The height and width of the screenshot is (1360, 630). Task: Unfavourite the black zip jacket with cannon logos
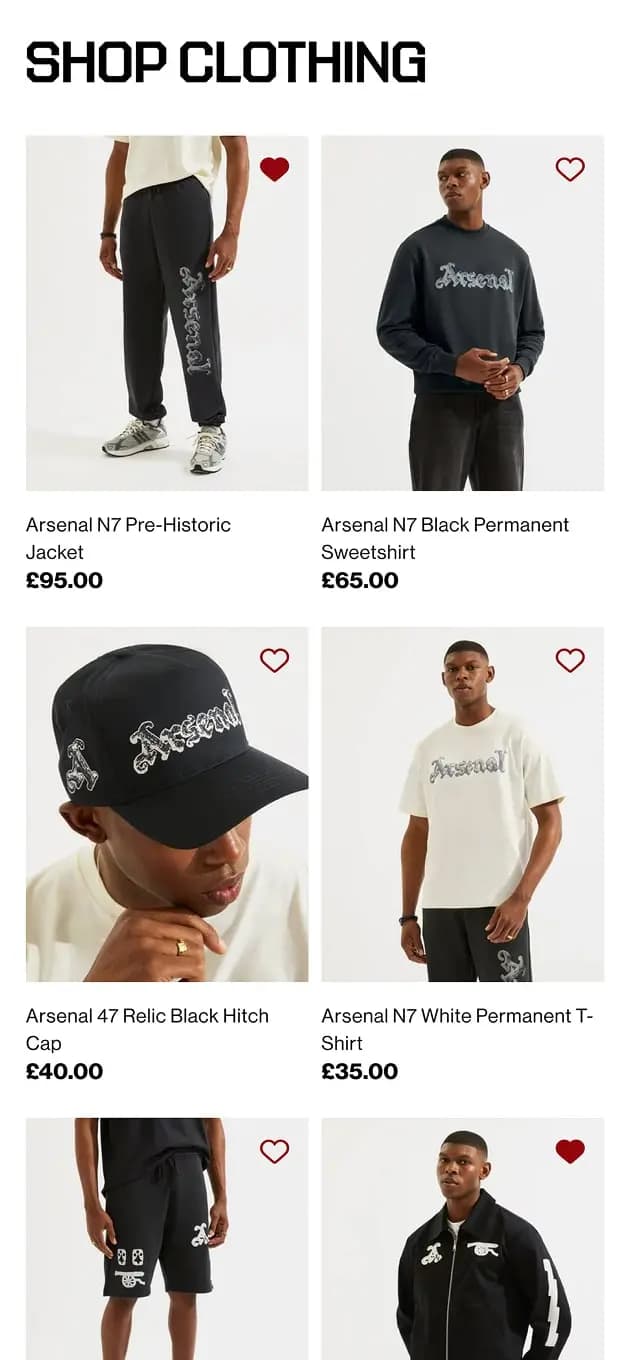point(569,1151)
